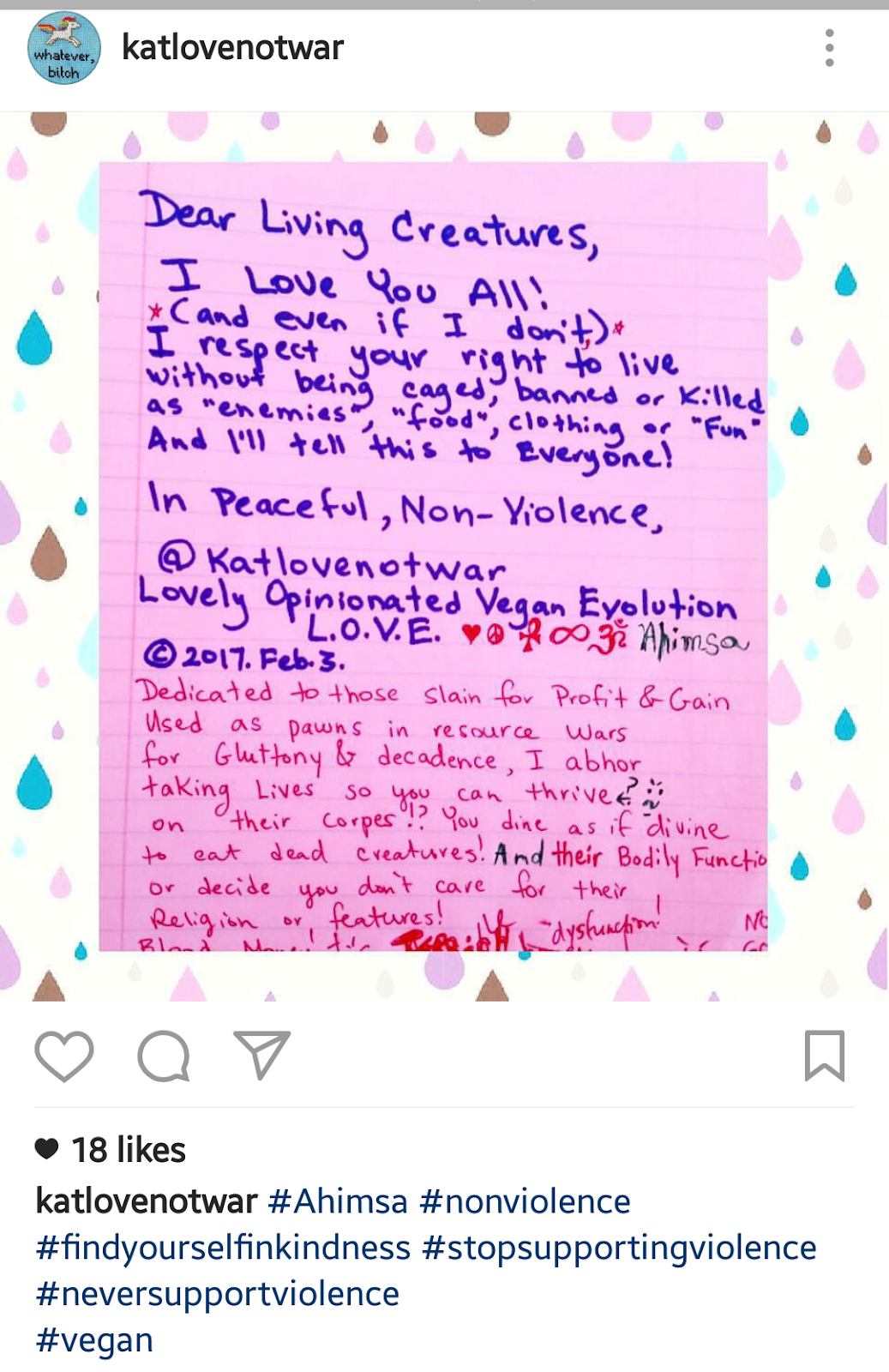Share the post via paper plane icon
This screenshot has width=889, height=1372.
coord(261,1054)
